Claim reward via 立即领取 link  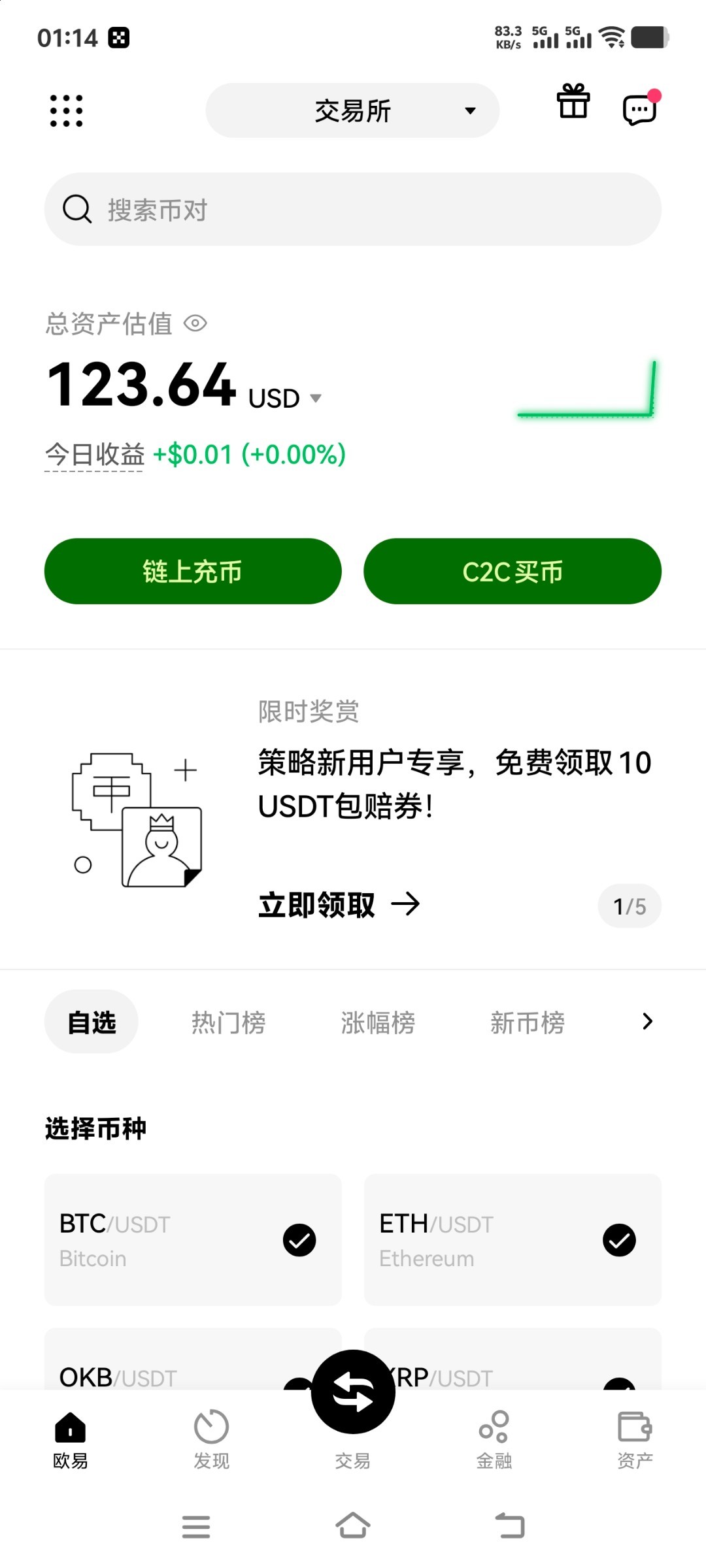coord(339,905)
